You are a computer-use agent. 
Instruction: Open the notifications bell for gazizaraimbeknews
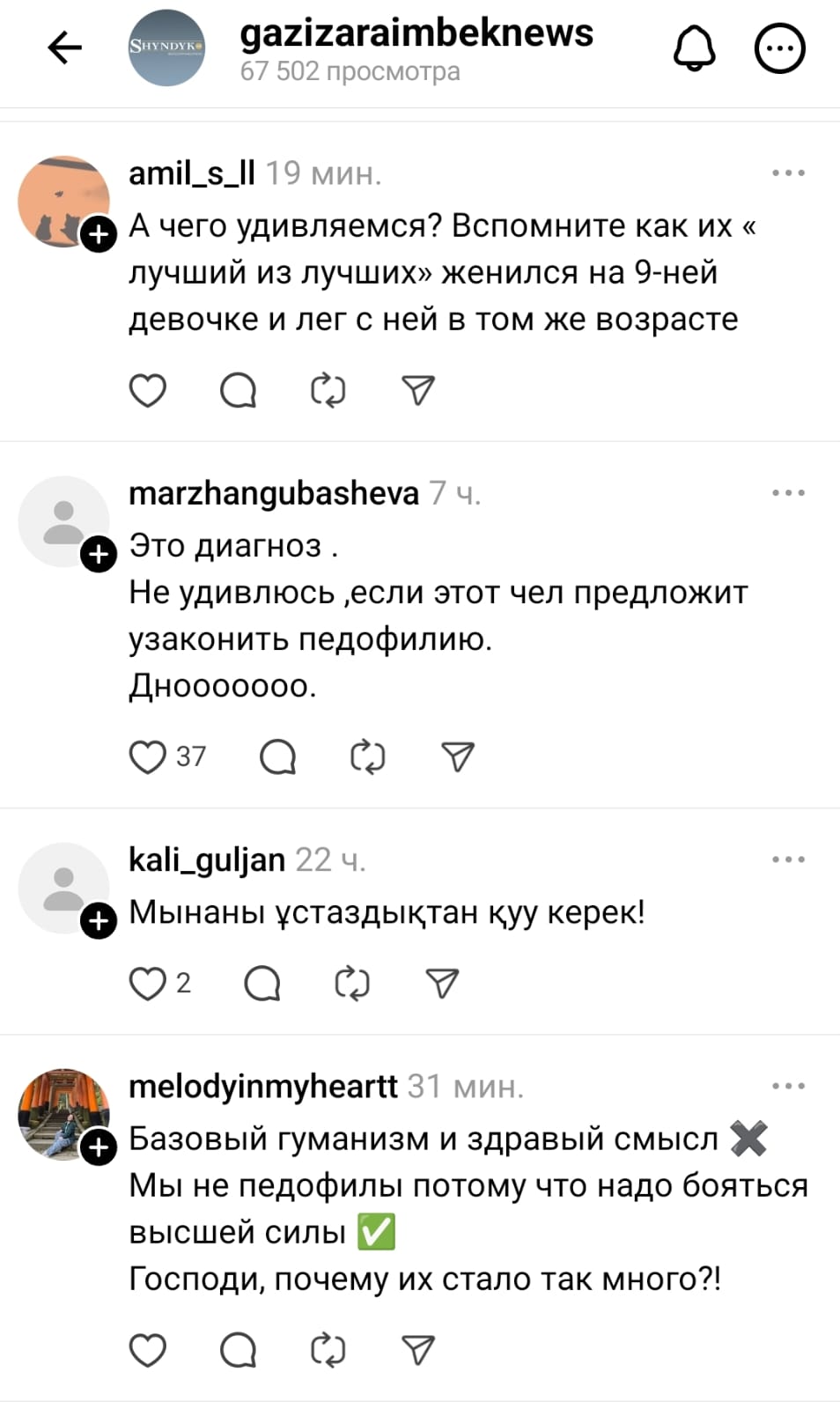[x=694, y=48]
